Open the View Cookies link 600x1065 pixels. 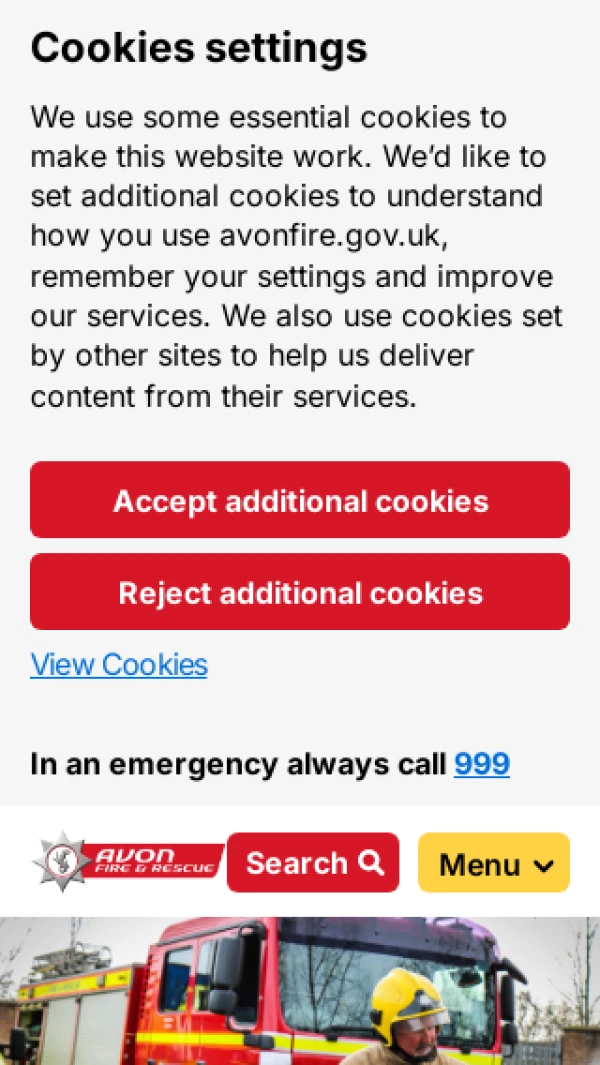coord(119,665)
